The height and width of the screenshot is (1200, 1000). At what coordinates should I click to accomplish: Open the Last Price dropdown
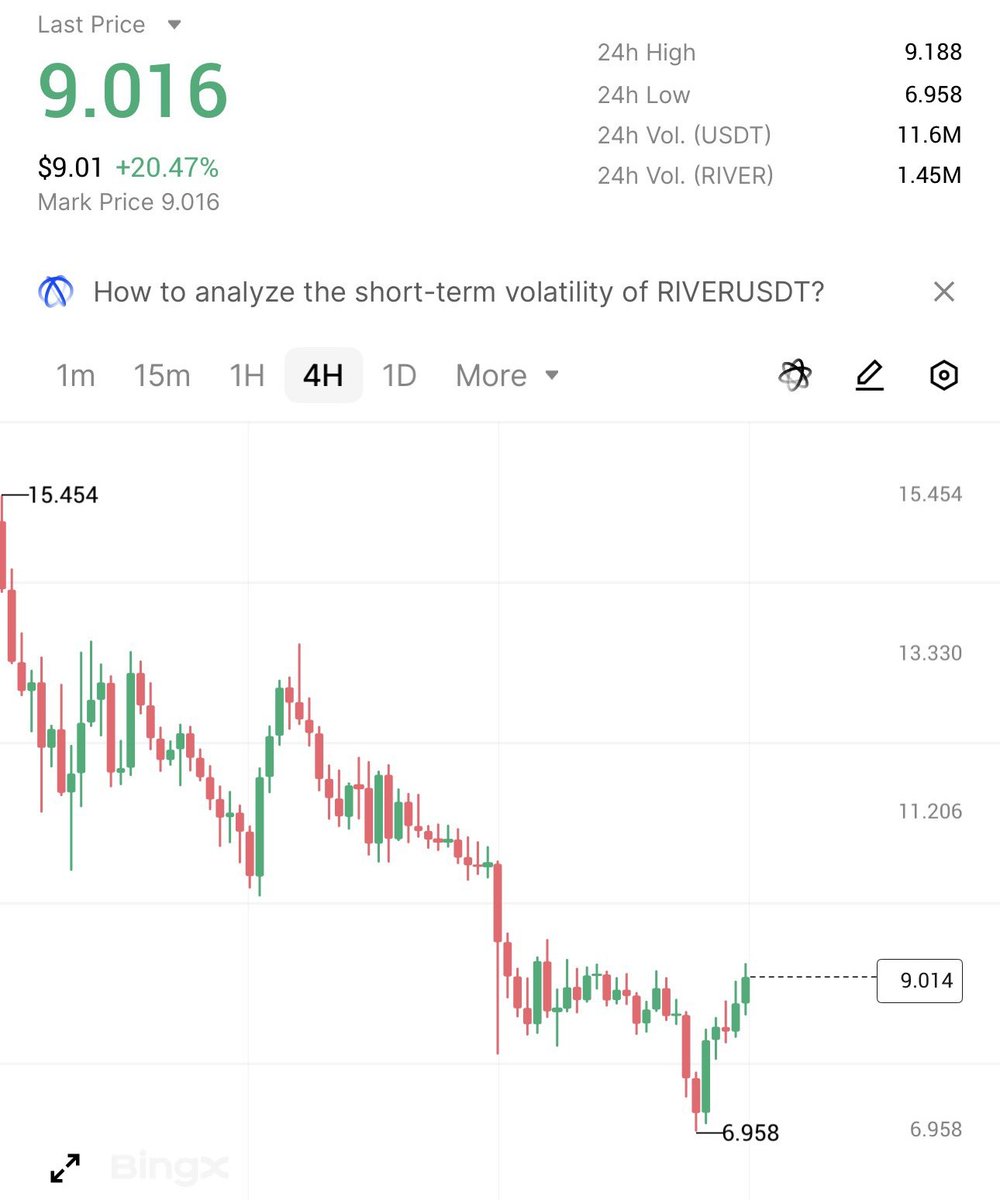click(x=174, y=25)
